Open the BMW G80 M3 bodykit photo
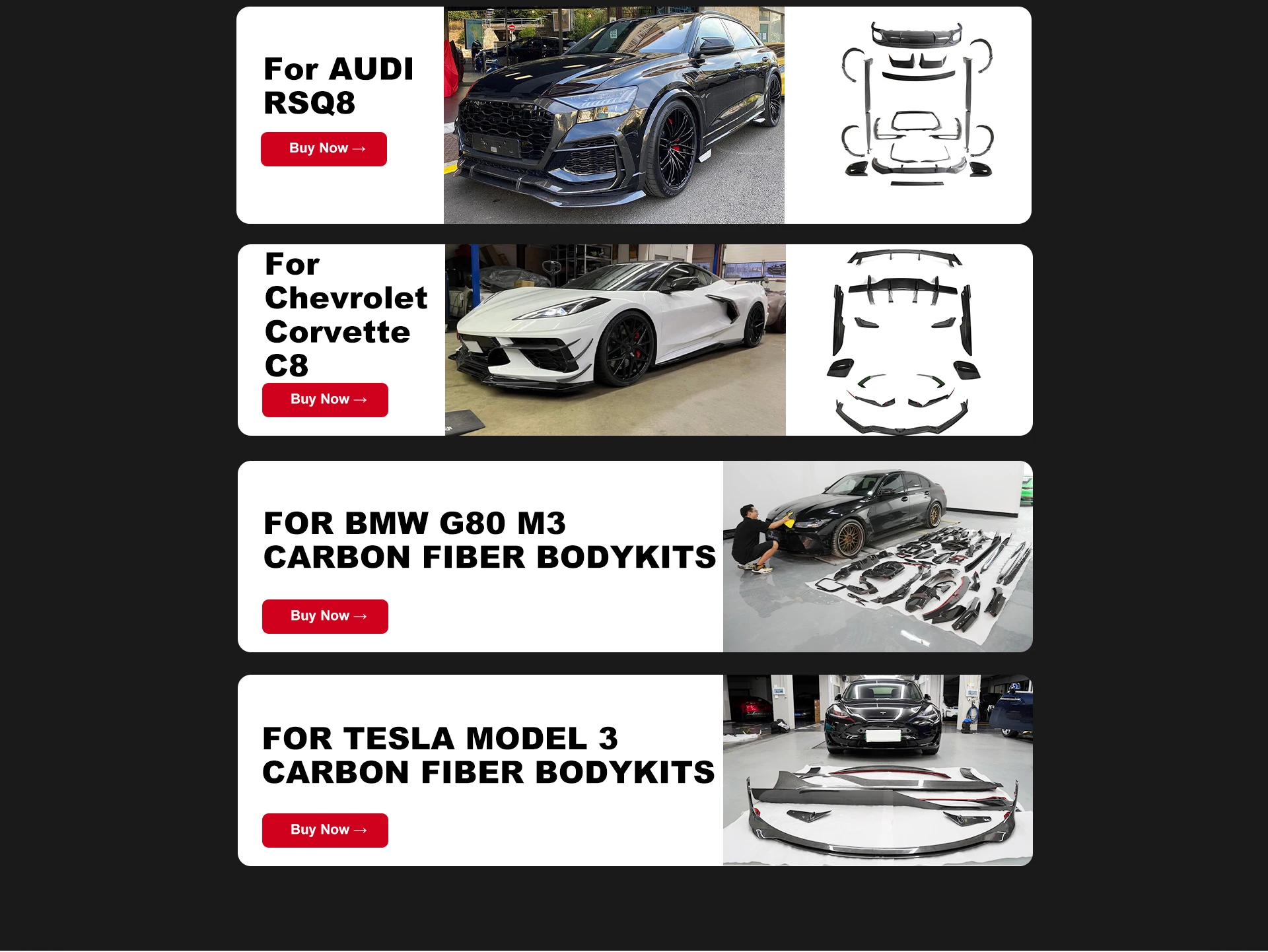This screenshot has height=952, width=1268. point(878,557)
